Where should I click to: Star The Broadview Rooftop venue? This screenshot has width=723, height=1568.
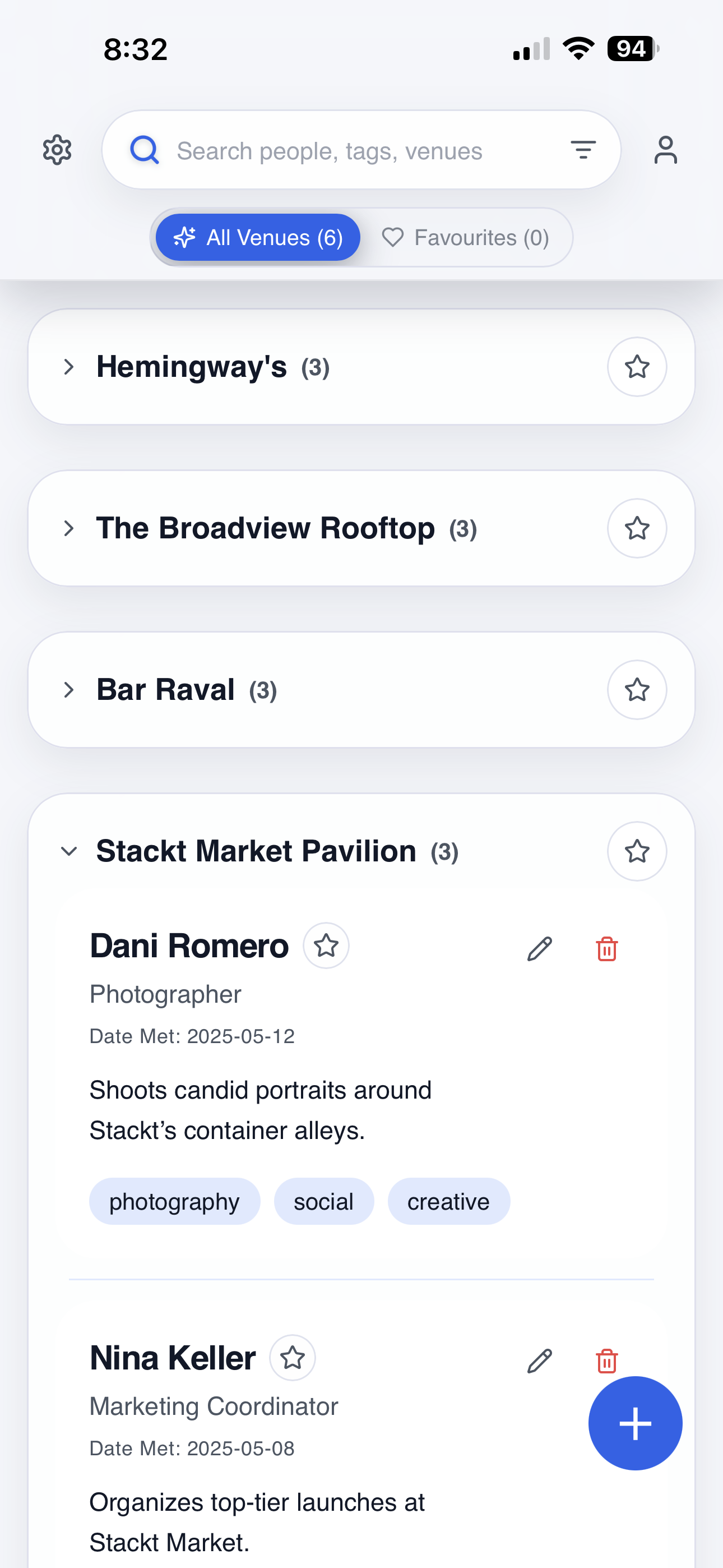click(x=637, y=528)
